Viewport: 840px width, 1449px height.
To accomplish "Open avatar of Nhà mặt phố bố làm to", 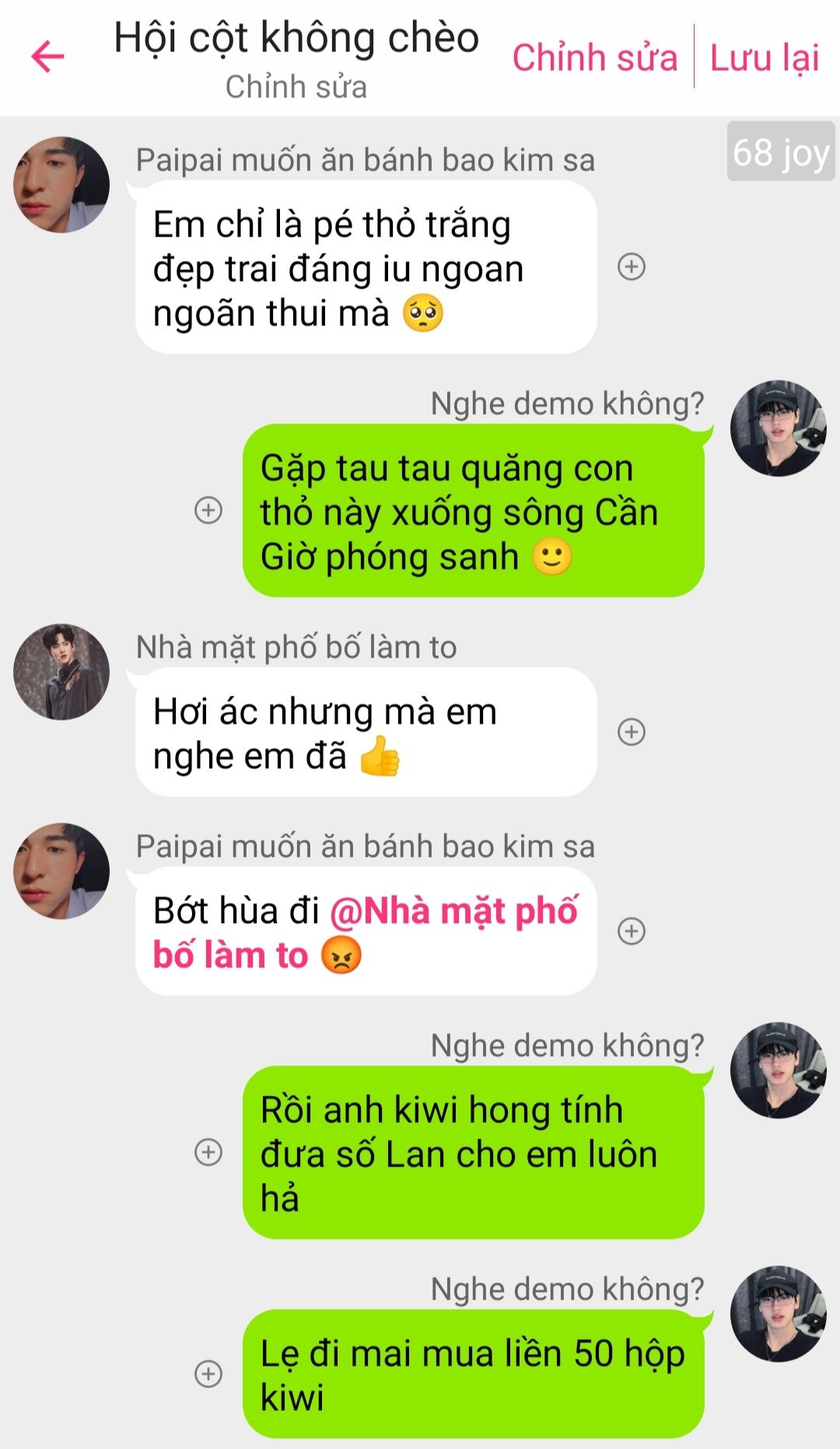I will (x=61, y=672).
